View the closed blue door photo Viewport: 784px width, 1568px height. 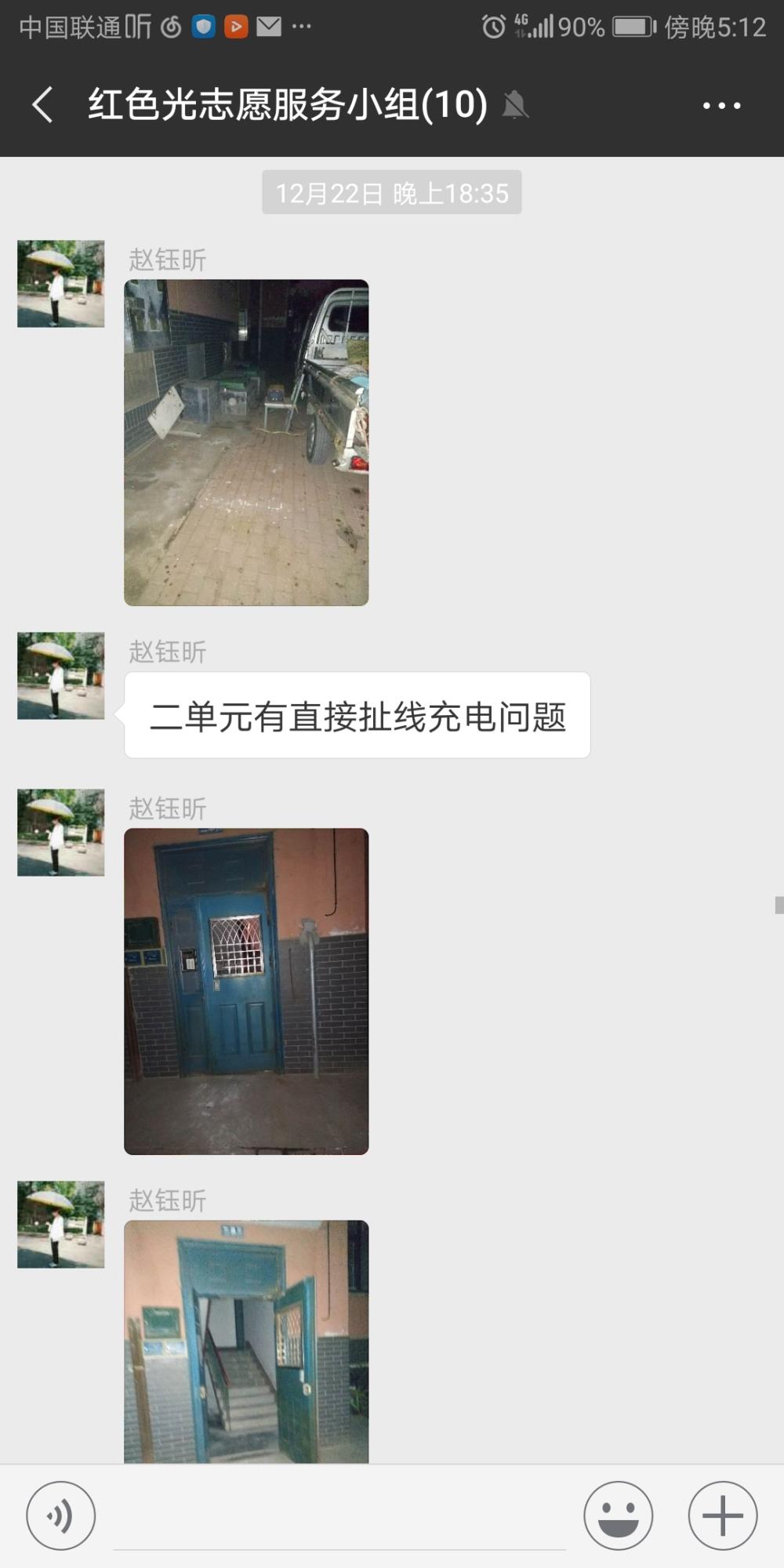(x=246, y=991)
